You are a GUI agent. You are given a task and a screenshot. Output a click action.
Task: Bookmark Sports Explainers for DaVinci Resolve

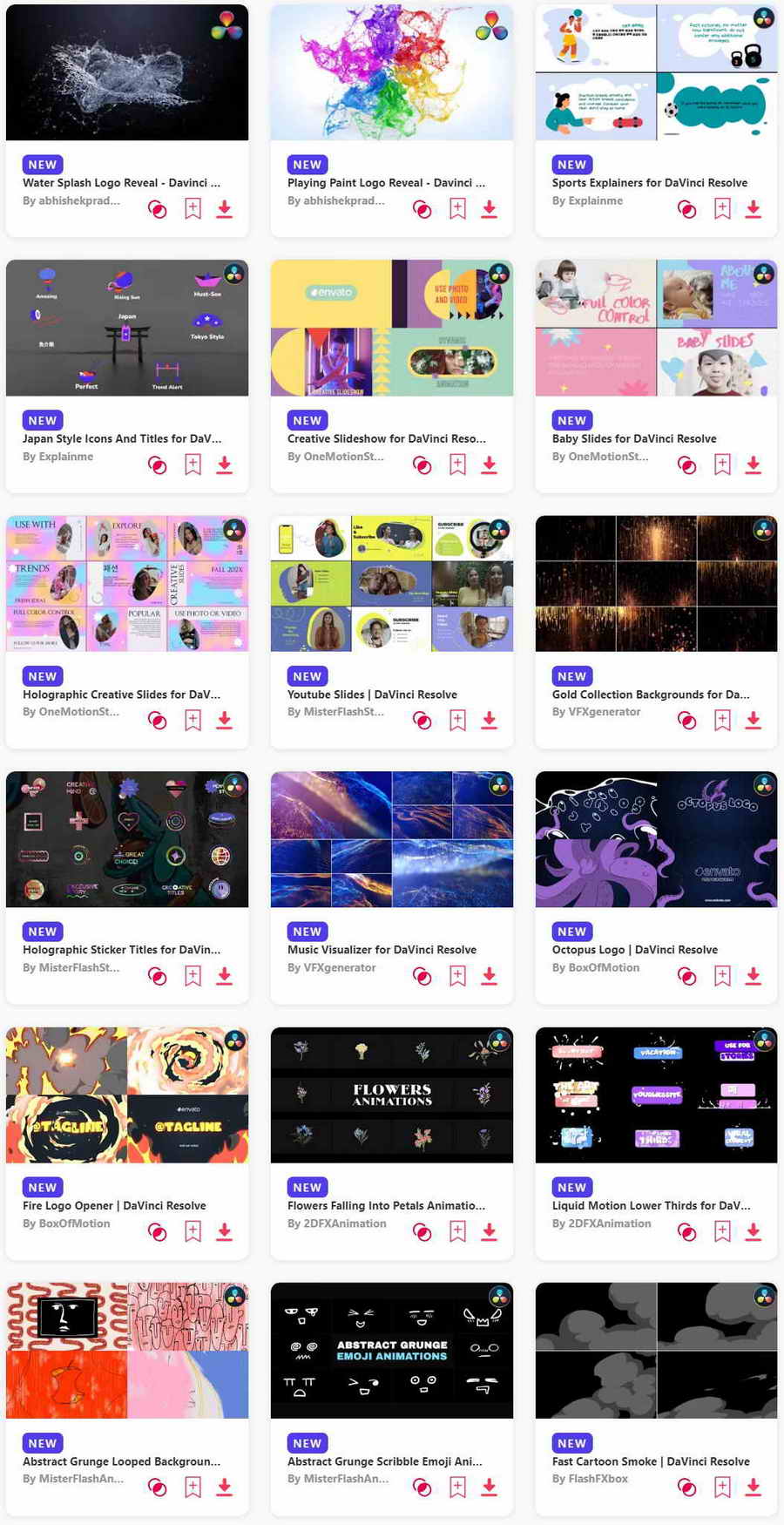tap(722, 209)
